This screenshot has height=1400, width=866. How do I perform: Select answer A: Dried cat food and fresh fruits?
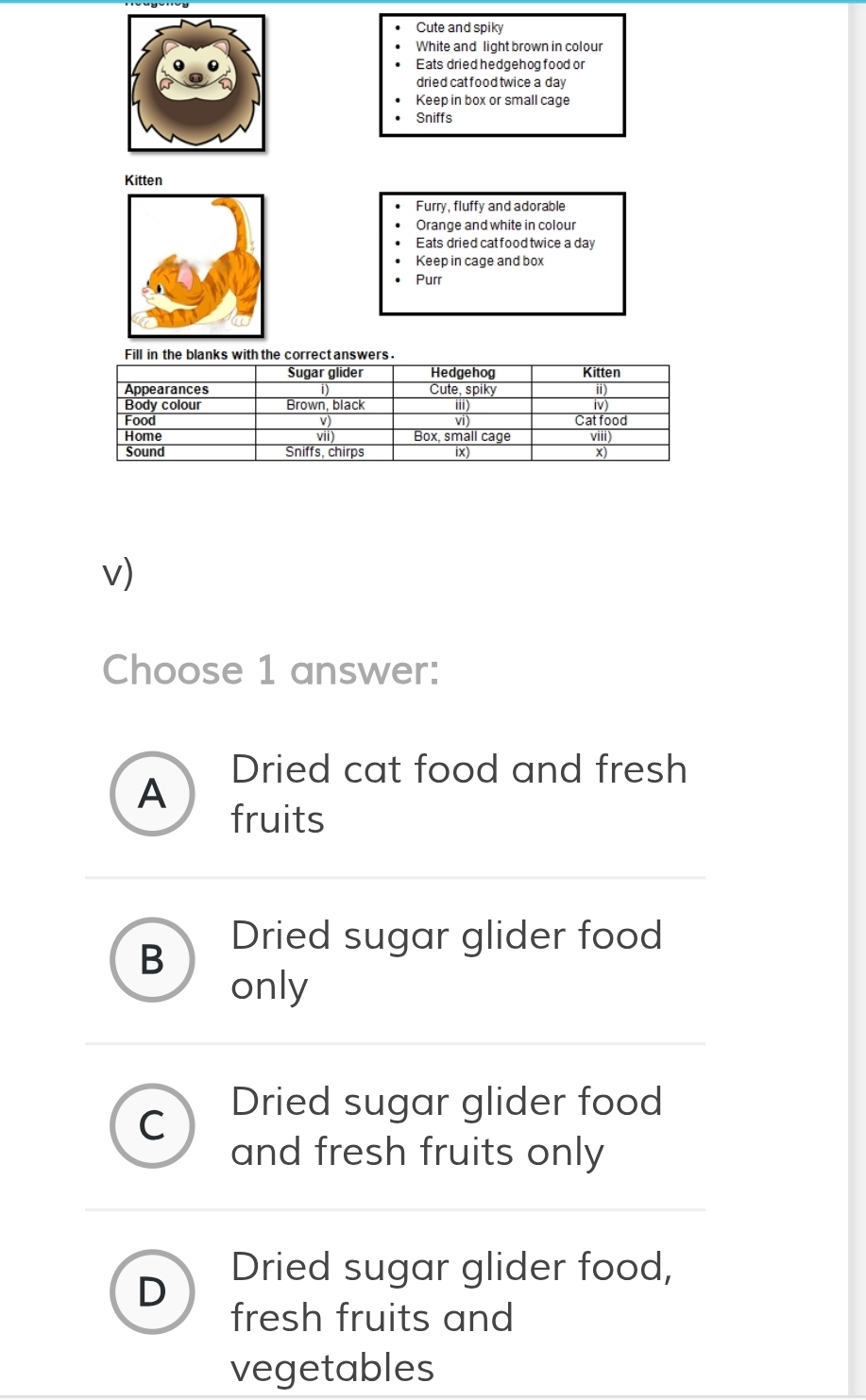point(152,794)
